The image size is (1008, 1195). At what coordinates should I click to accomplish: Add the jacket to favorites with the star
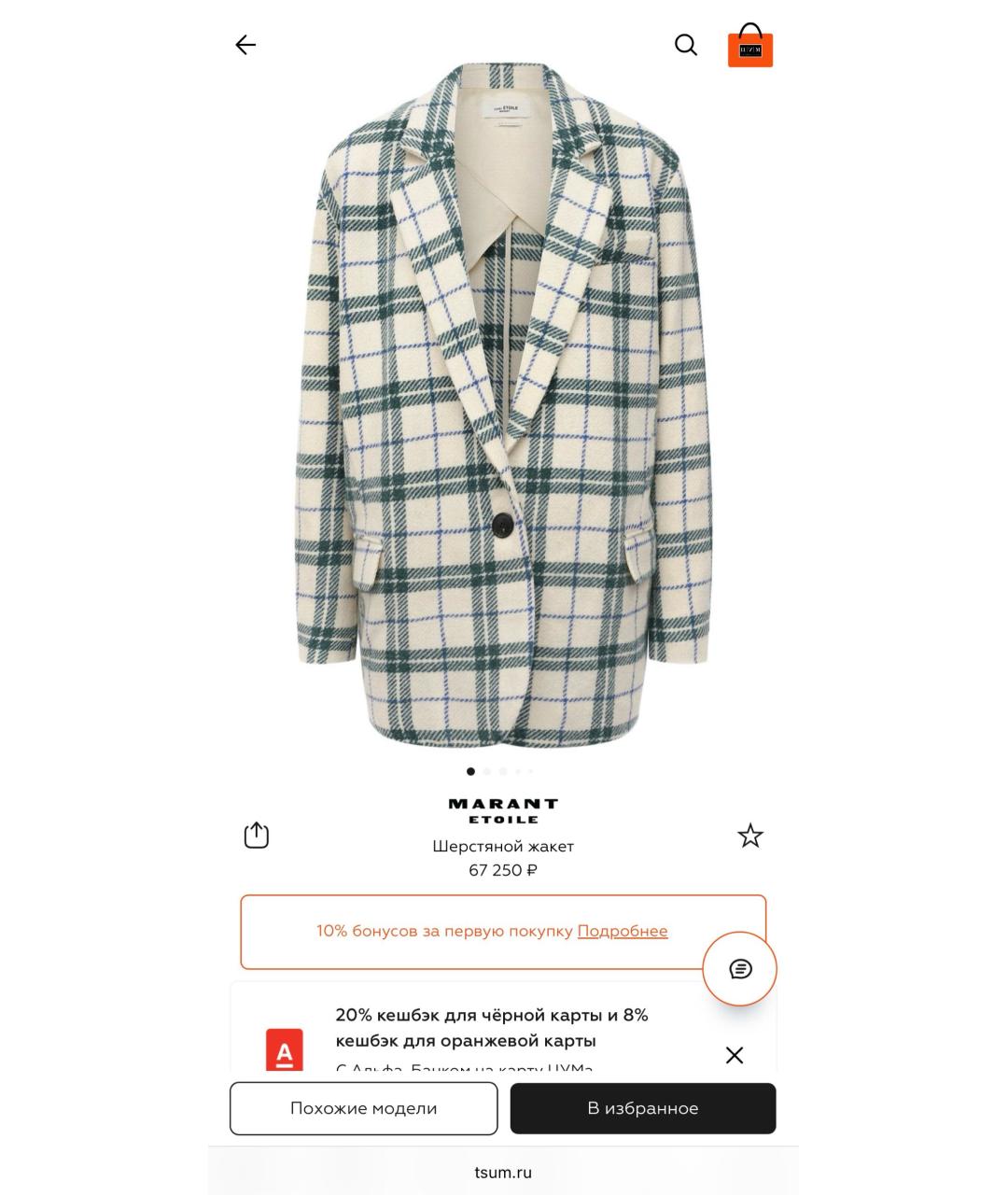(750, 836)
